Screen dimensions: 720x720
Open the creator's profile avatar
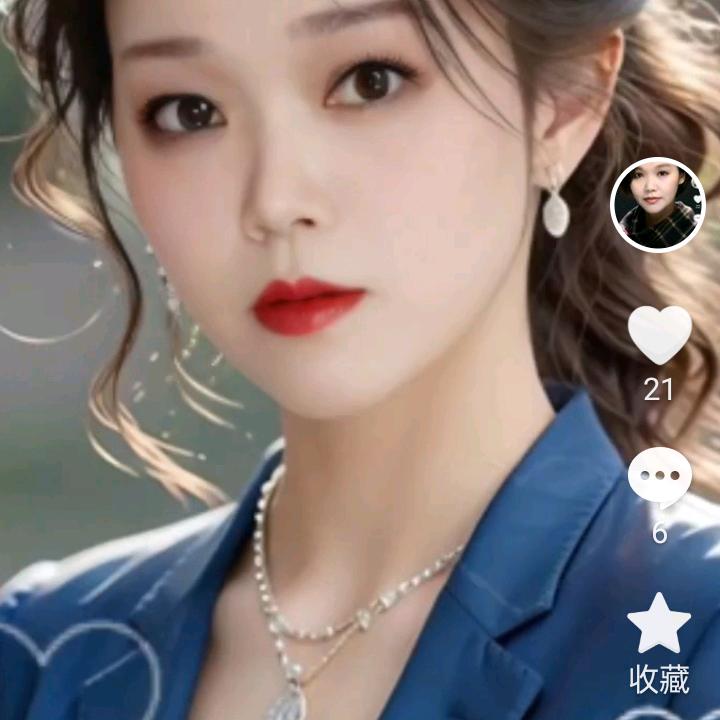[657, 205]
